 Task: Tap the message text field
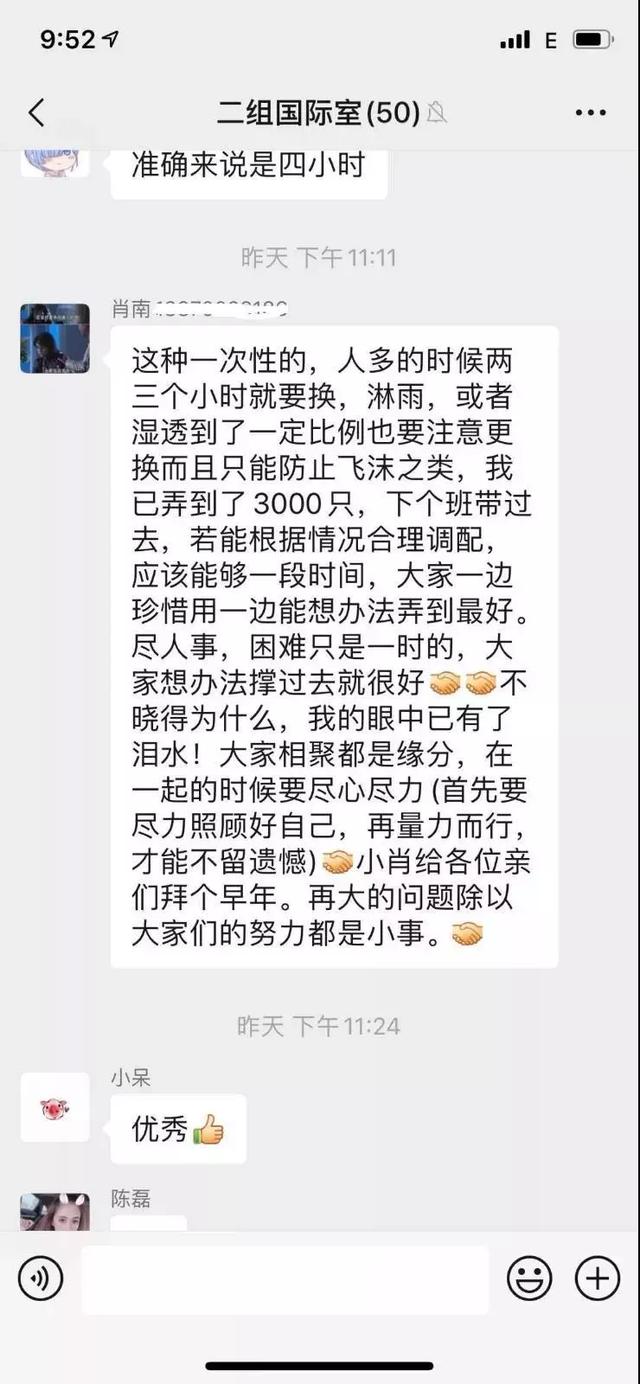tap(285, 1279)
